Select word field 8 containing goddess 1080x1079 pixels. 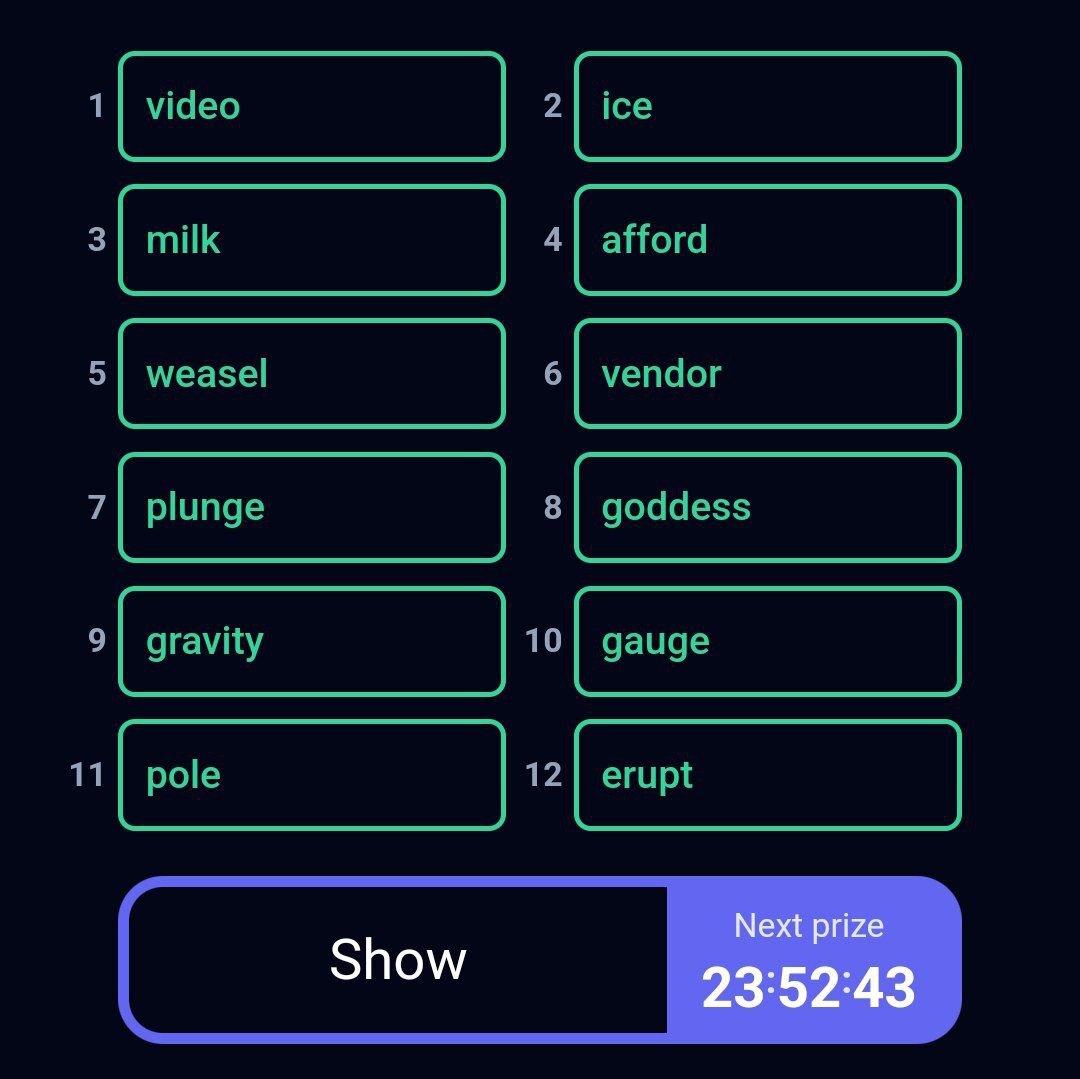pos(767,507)
